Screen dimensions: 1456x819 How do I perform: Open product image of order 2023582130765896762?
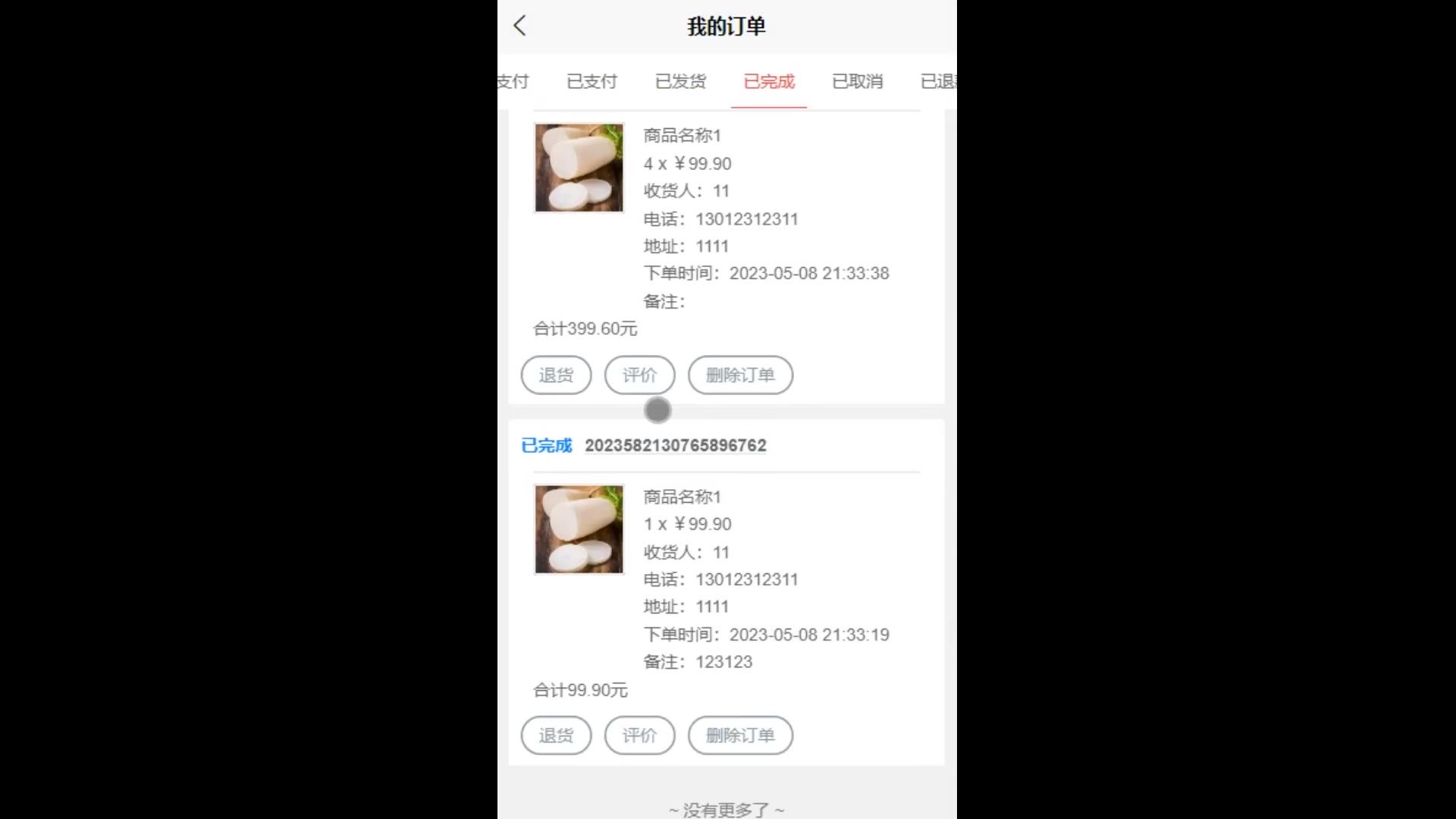(579, 529)
